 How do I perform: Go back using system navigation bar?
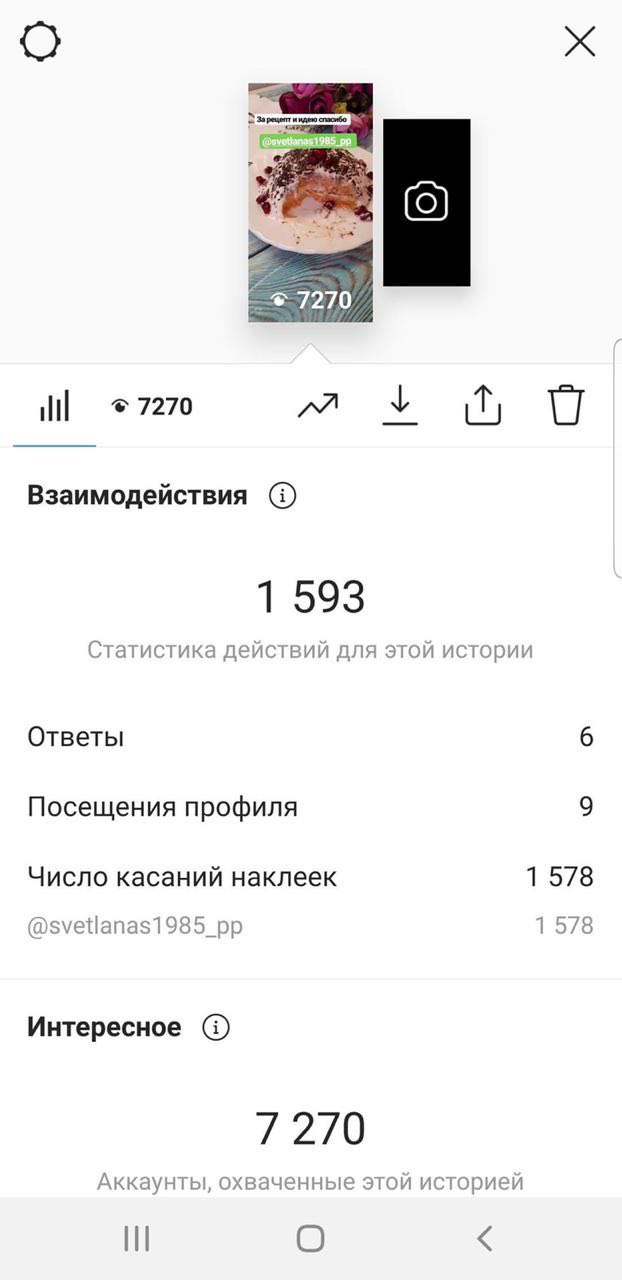(484, 1238)
